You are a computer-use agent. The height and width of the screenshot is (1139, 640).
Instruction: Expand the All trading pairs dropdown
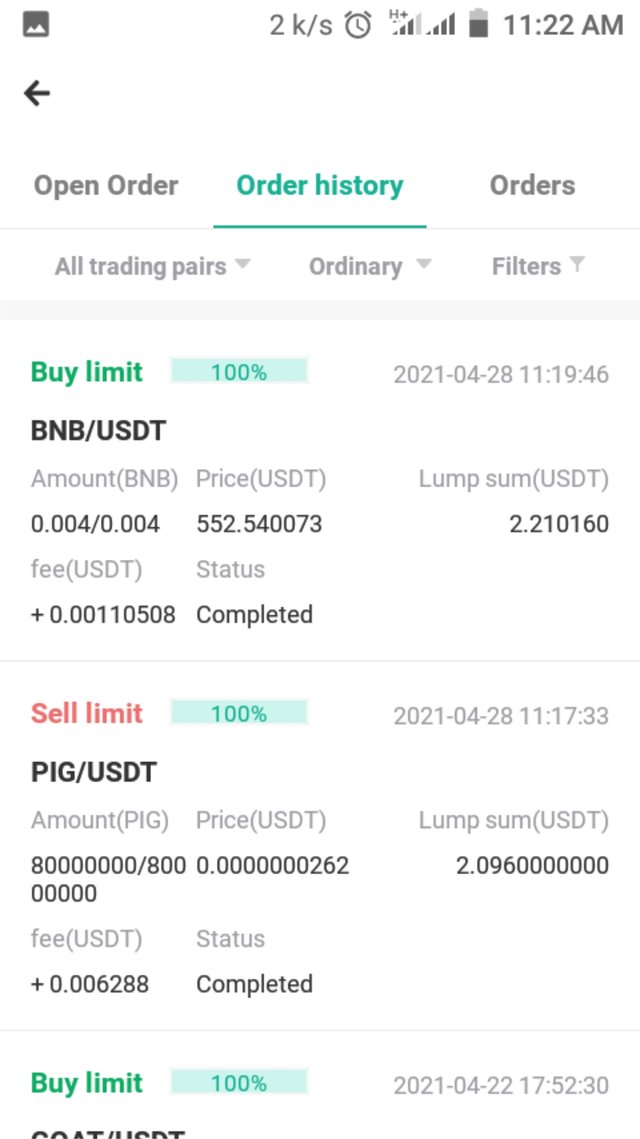(x=152, y=266)
